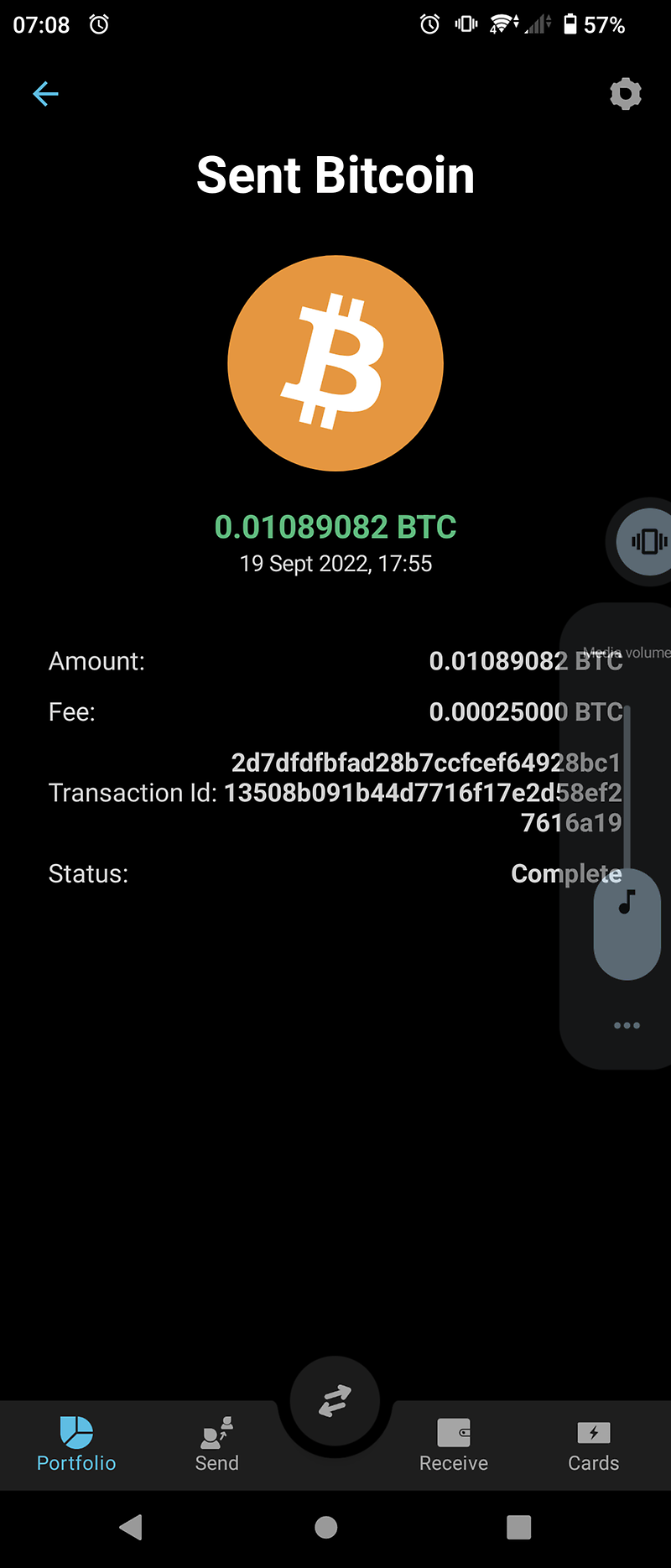This screenshot has width=671, height=1568.
Task: Switch to the Portfolio tab
Action: pos(76,1445)
